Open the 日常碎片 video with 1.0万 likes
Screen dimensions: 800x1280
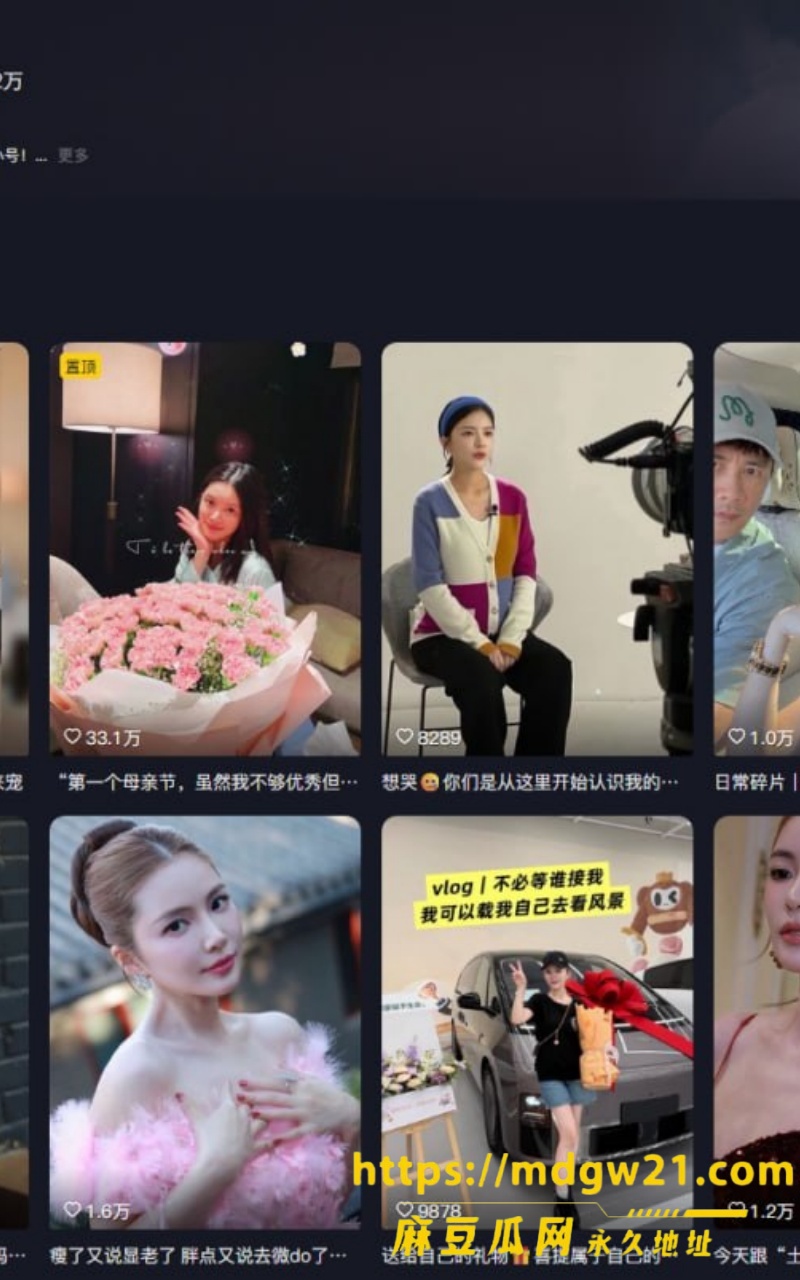click(757, 549)
